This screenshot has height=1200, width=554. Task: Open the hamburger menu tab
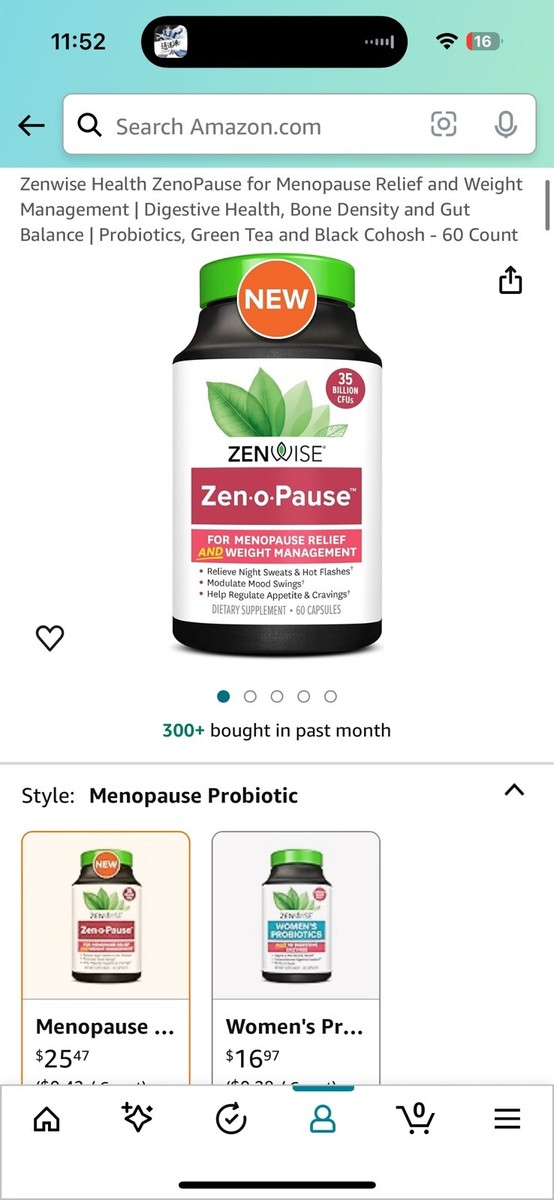click(x=507, y=1119)
